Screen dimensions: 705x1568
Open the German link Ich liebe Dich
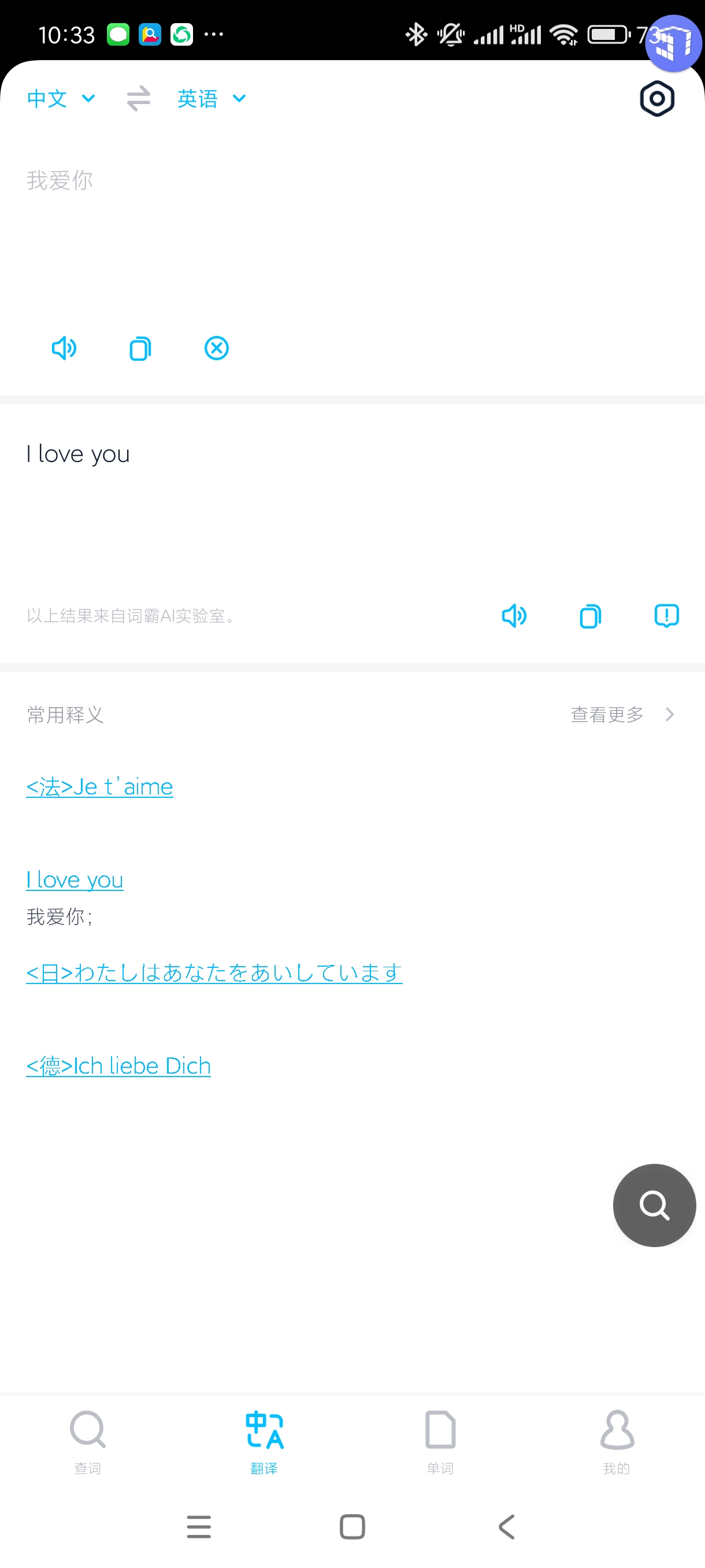(x=118, y=1066)
